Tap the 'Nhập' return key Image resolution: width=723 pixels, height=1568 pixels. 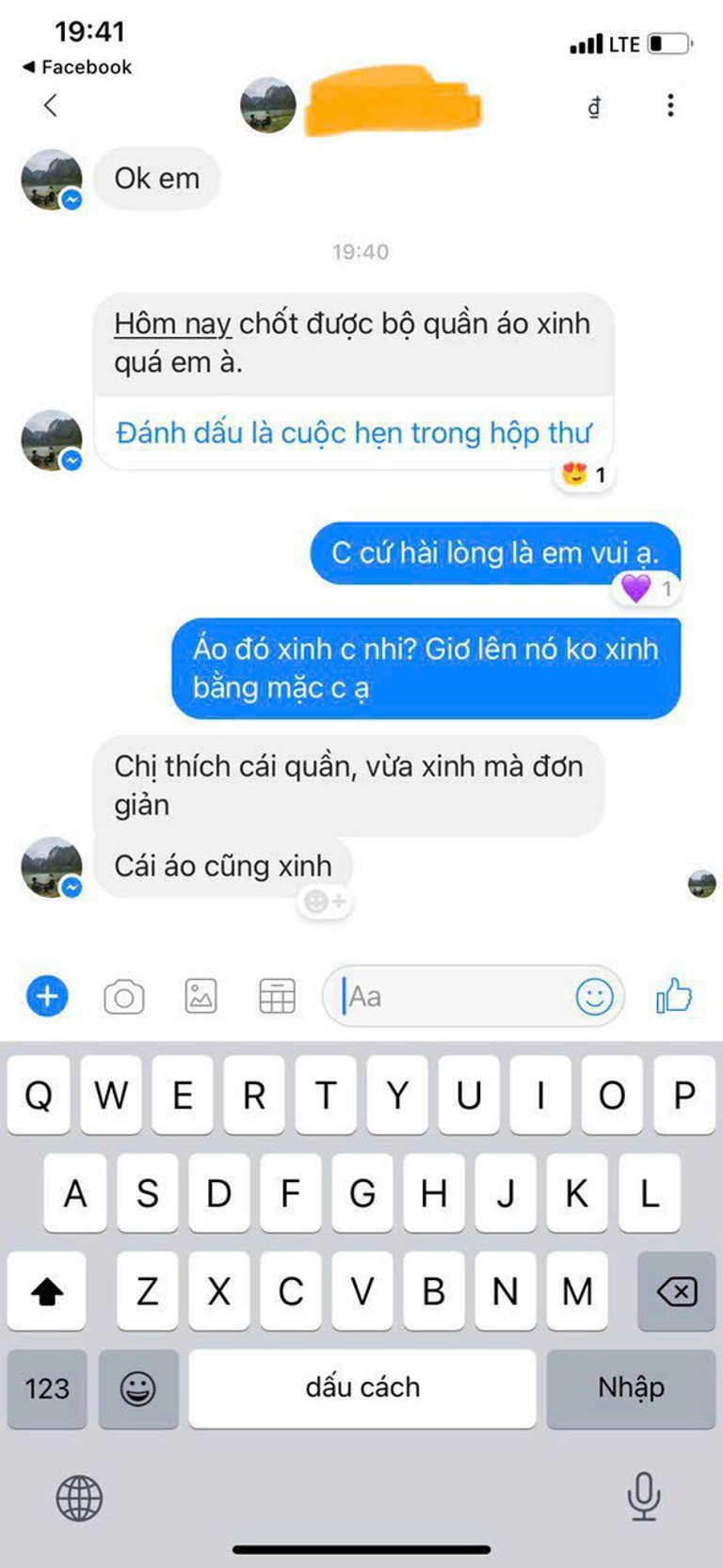(631, 1388)
